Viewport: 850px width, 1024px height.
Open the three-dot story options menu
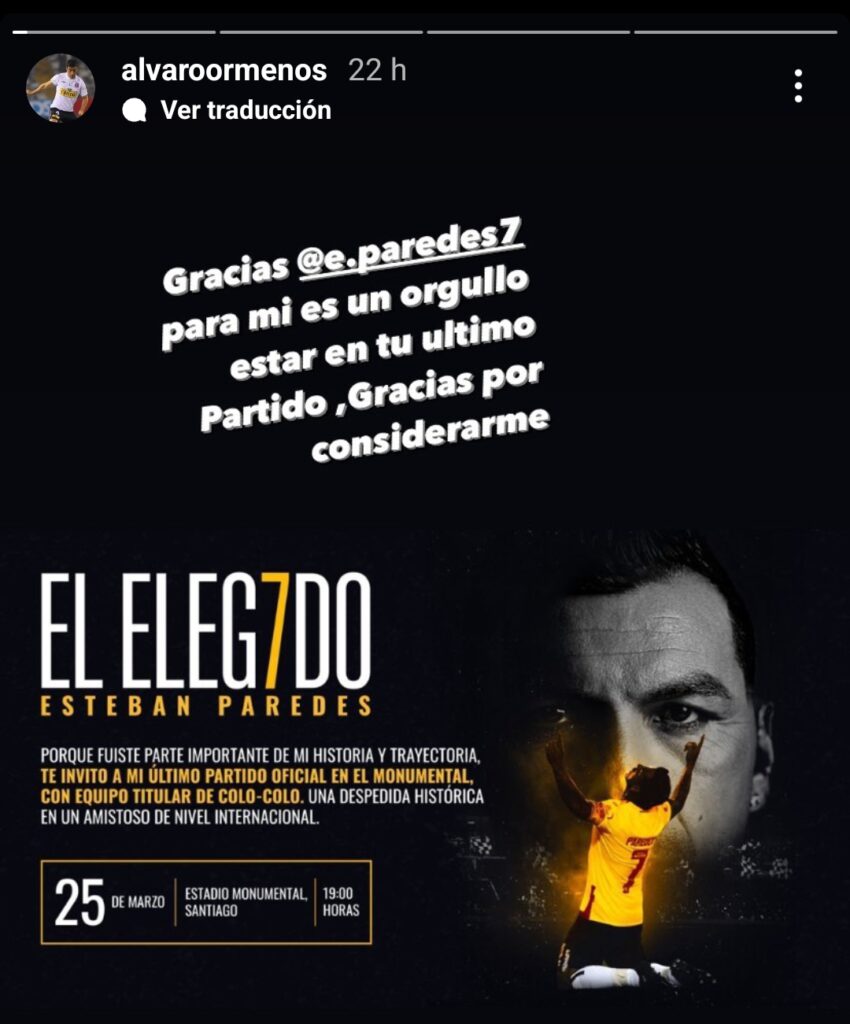click(797, 87)
